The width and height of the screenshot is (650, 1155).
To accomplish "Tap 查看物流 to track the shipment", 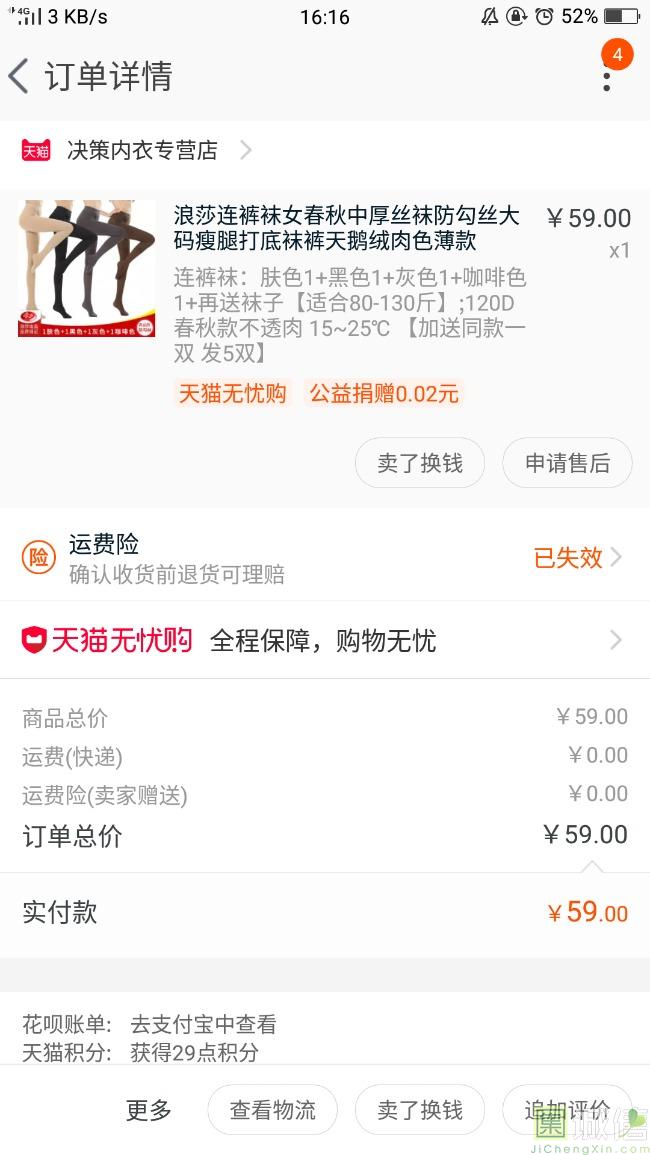I will coord(272,1110).
